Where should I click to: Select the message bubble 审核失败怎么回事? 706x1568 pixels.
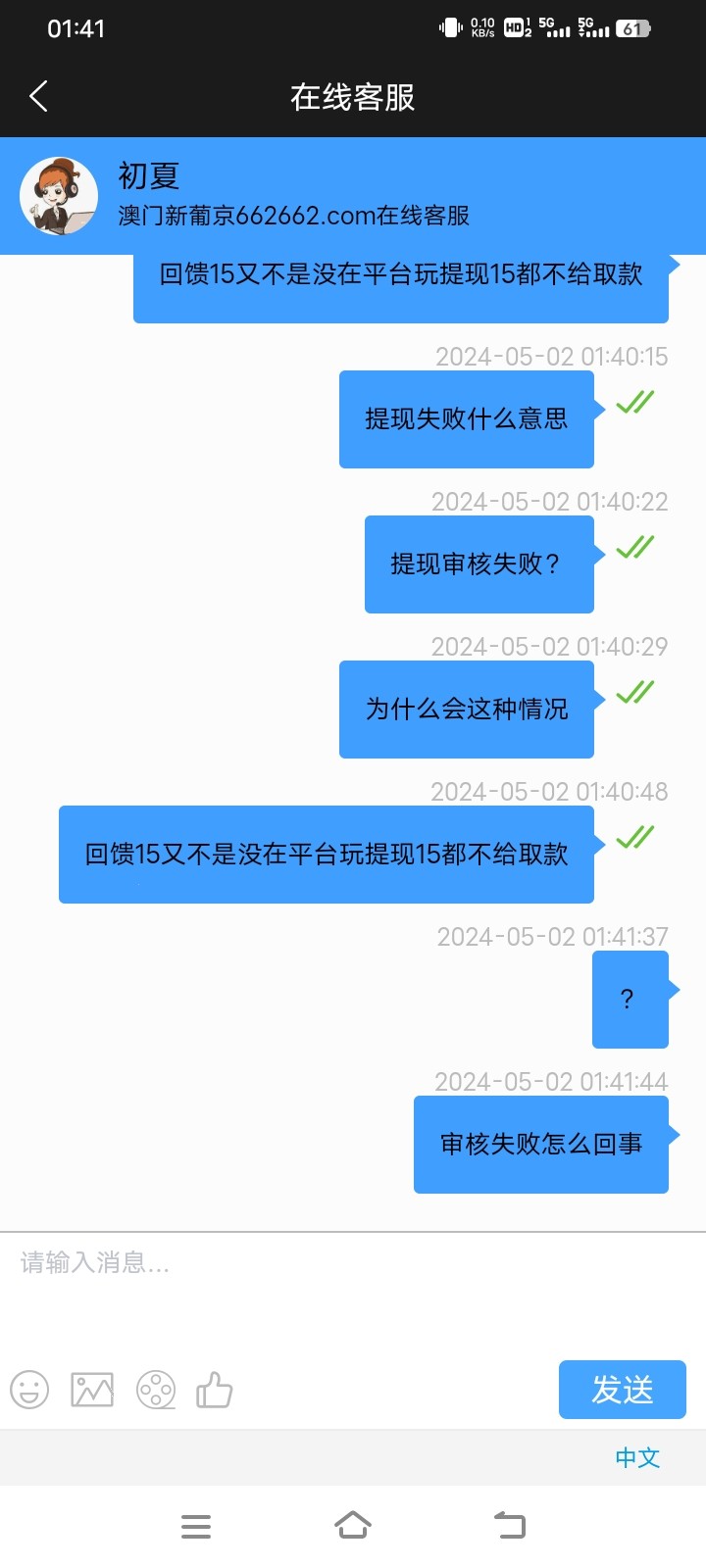point(541,1144)
